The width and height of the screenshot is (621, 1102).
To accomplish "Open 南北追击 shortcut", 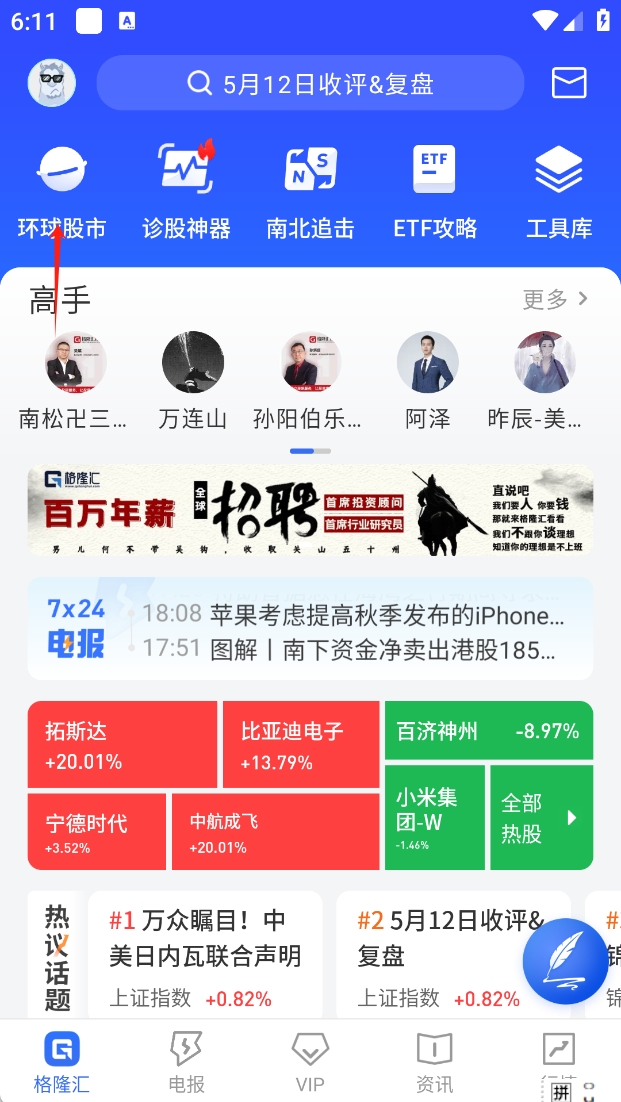I will coord(310,190).
